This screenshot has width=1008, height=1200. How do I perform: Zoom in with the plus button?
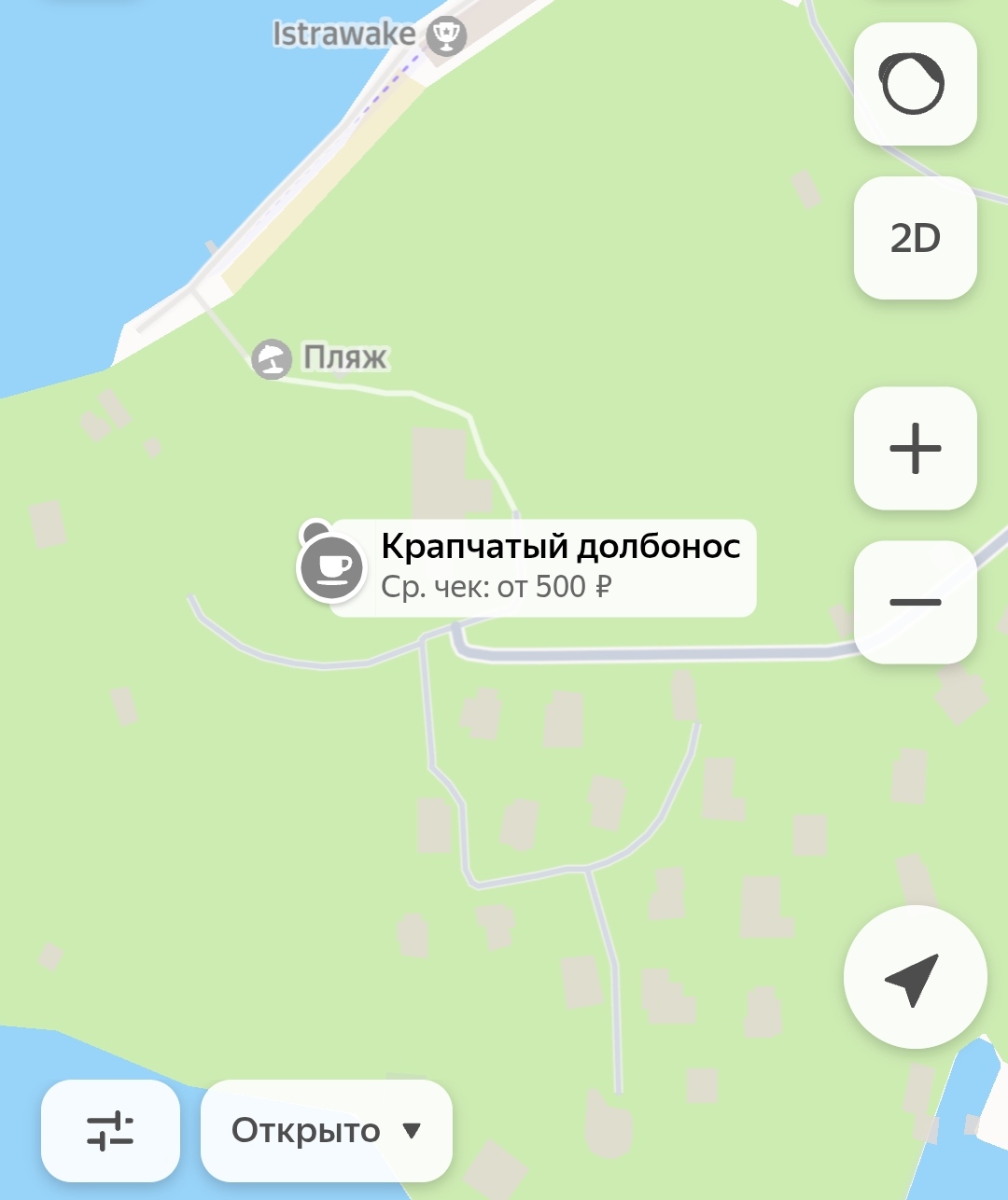pyautogui.click(x=915, y=448)
